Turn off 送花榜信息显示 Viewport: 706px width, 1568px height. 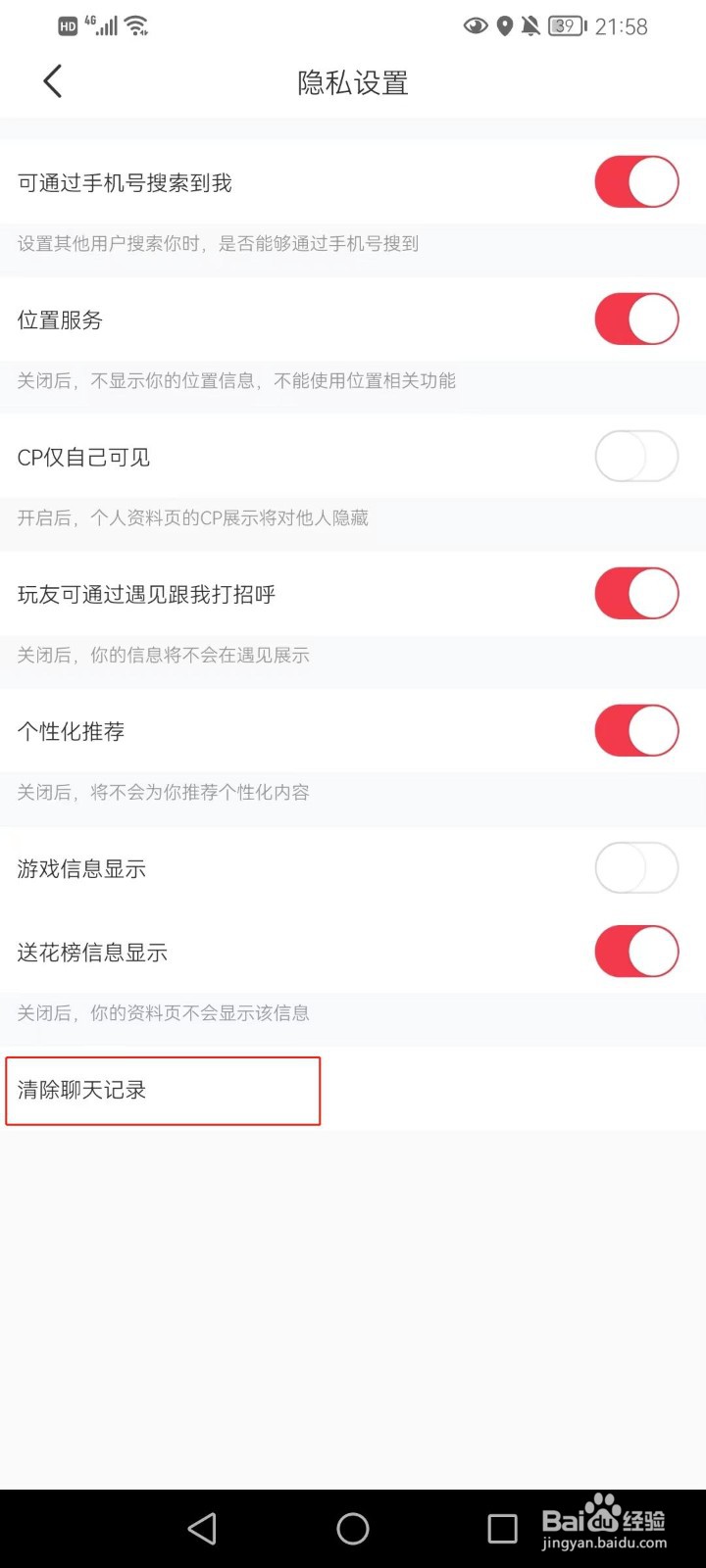(635, 951)
